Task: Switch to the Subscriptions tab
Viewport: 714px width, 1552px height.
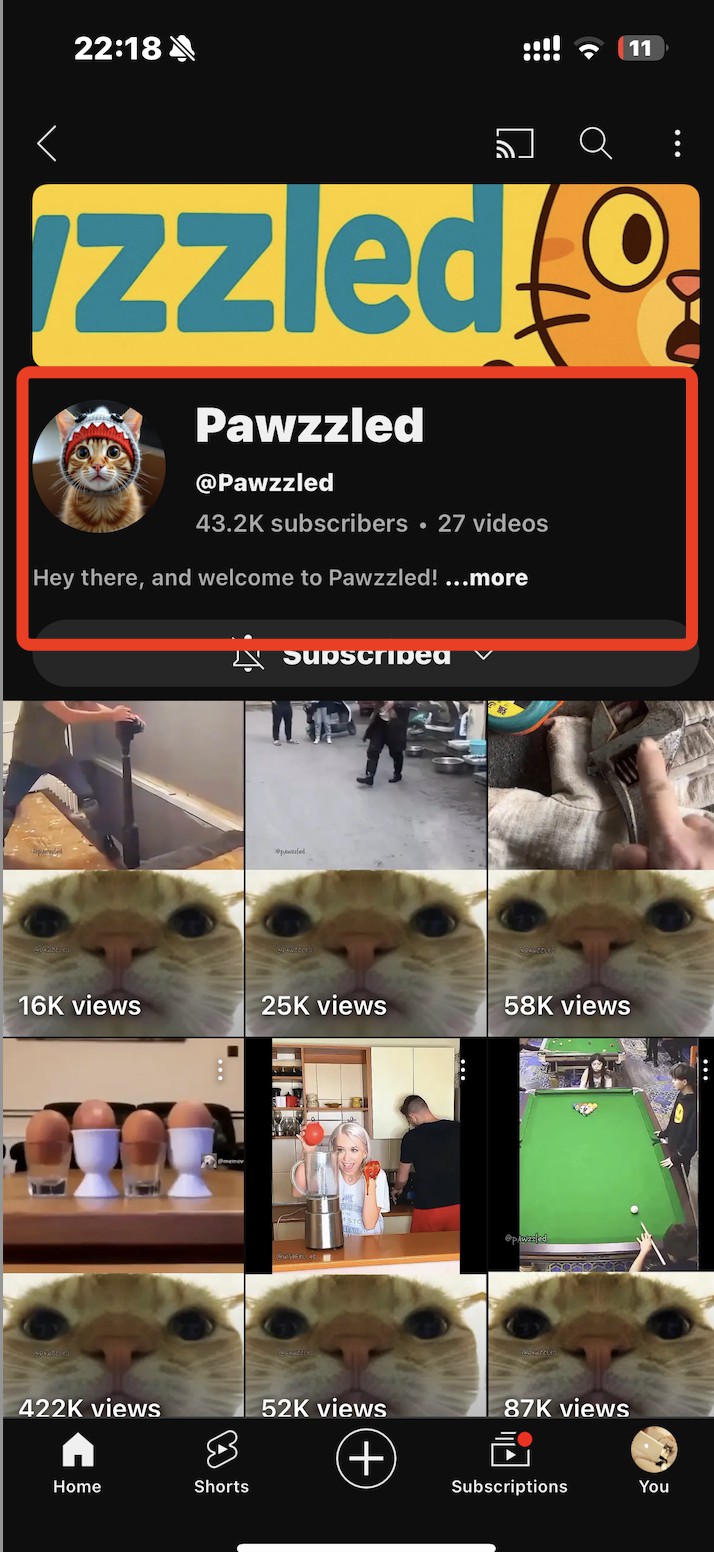Action: click(509, 1463)
